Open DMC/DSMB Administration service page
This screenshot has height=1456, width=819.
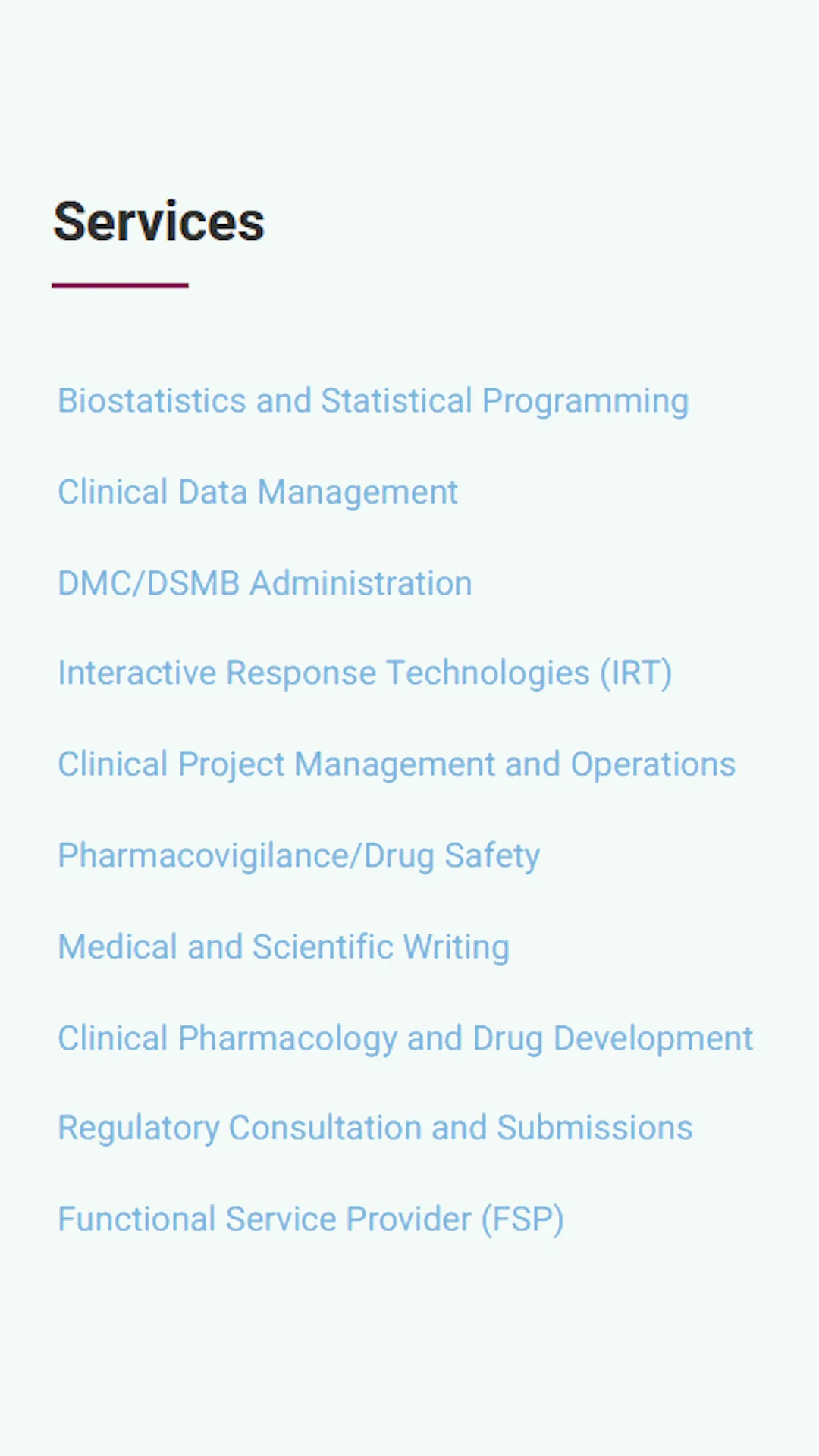point(265,583)
